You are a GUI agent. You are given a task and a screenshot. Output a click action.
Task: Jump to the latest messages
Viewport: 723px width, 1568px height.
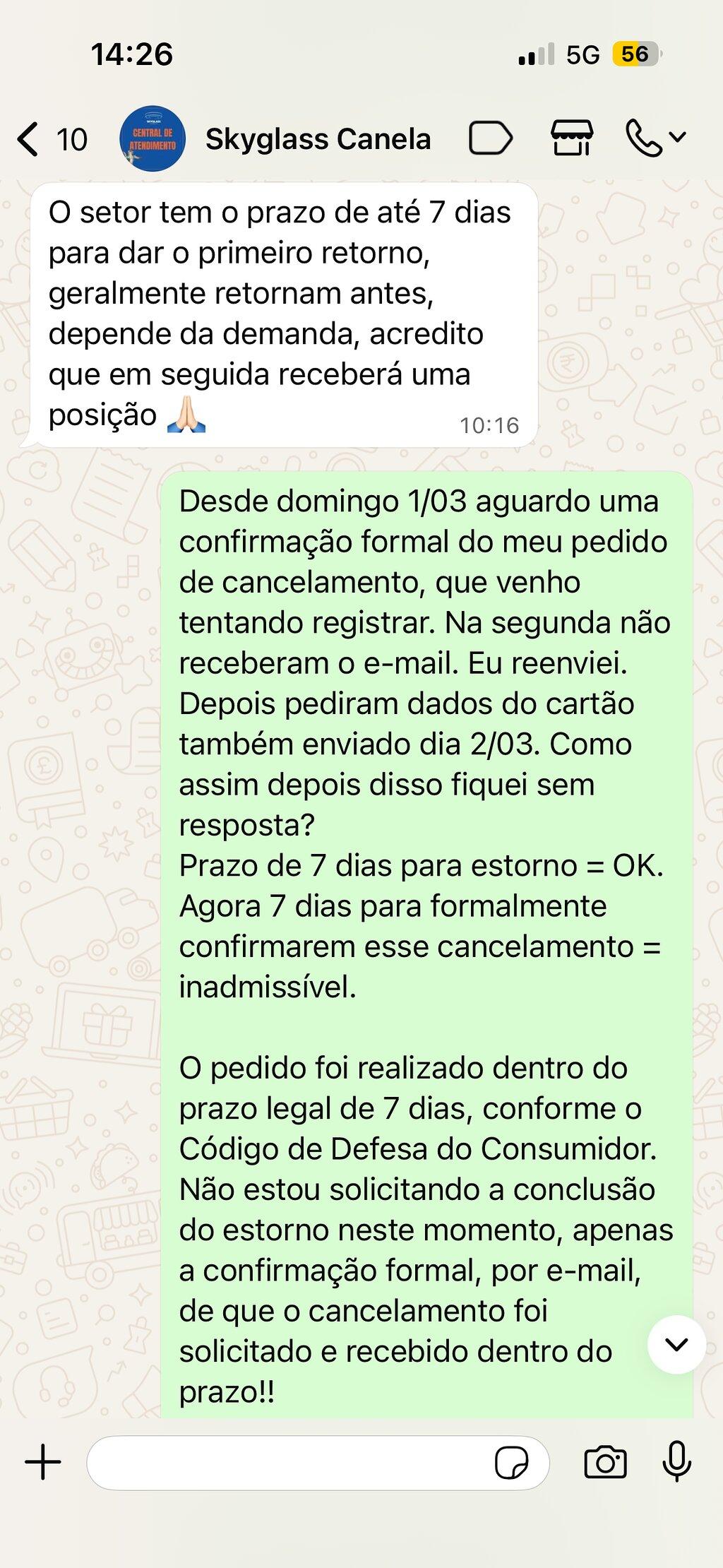coord(676,1344)
